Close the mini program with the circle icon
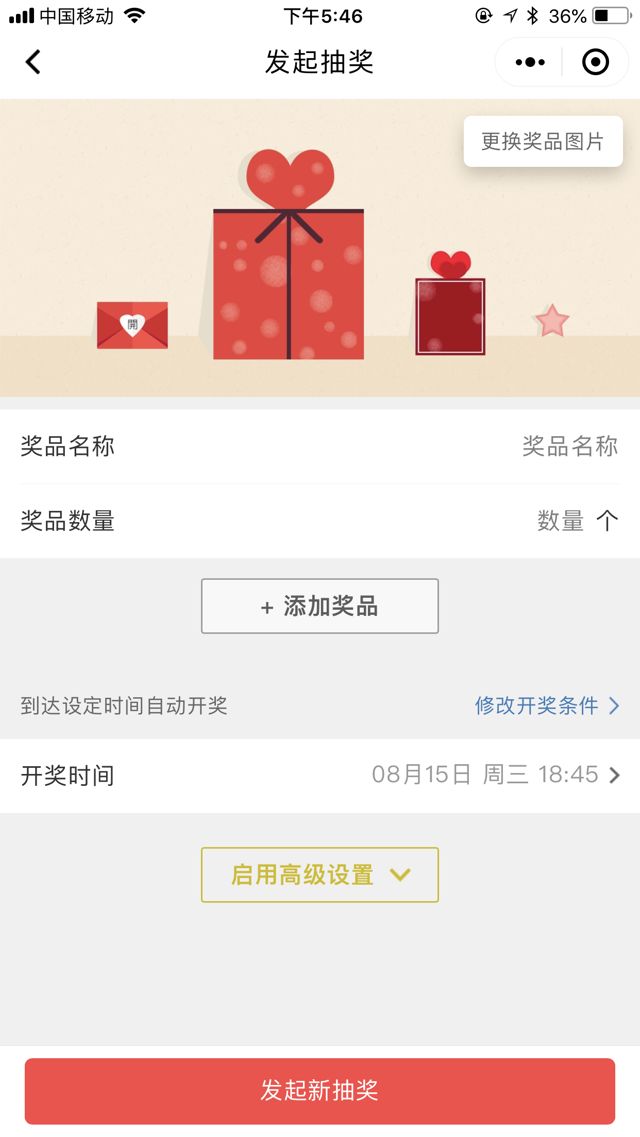This screenshot has width=640, height=1137. coord(595,62)
